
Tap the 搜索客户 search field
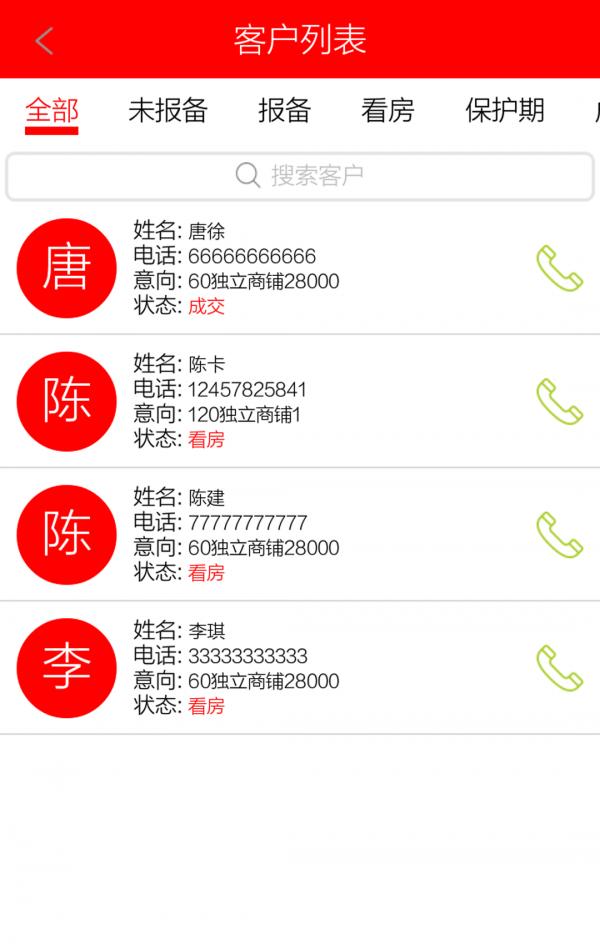pyautogui.click(x=300, y=176)
